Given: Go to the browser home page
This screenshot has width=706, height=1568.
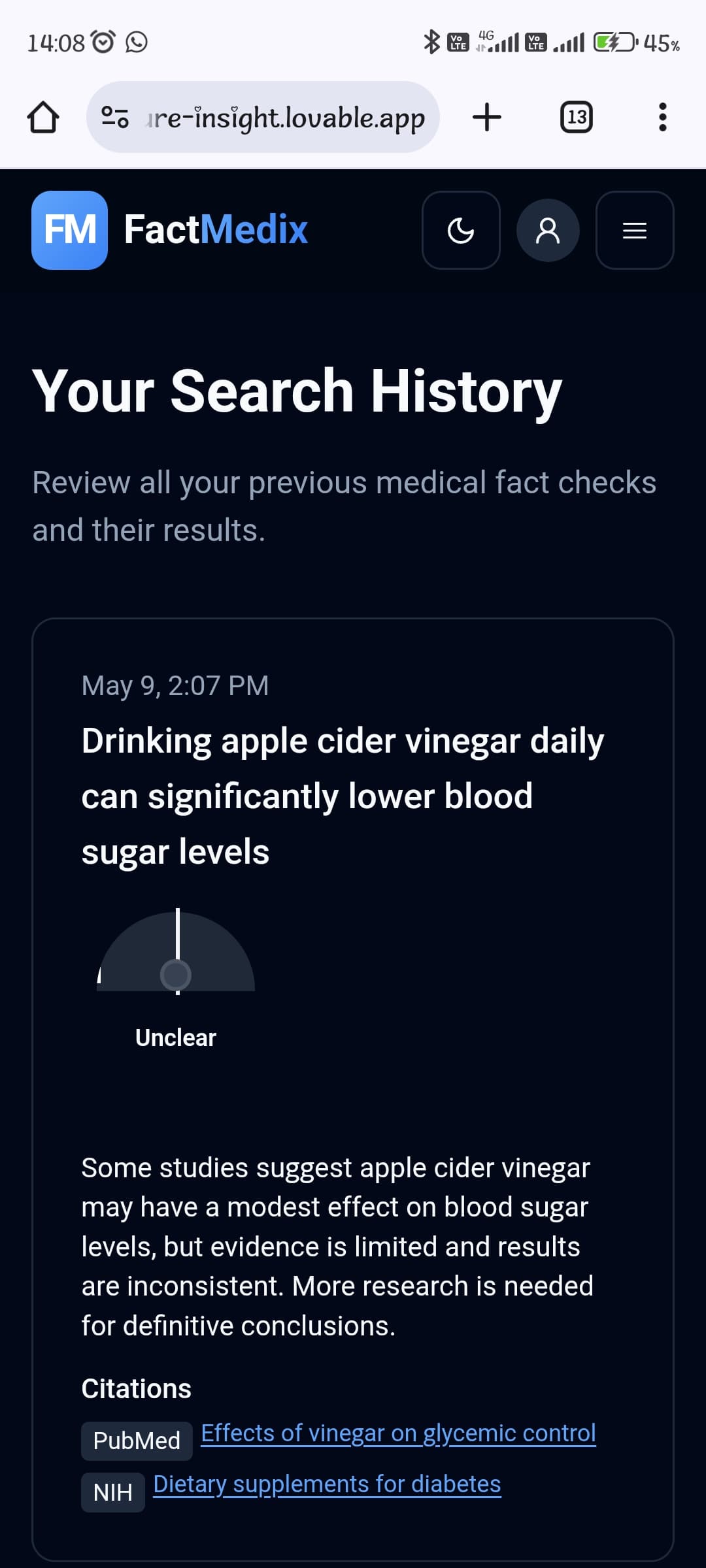Looking at the screenshot, I should (43, 118).
